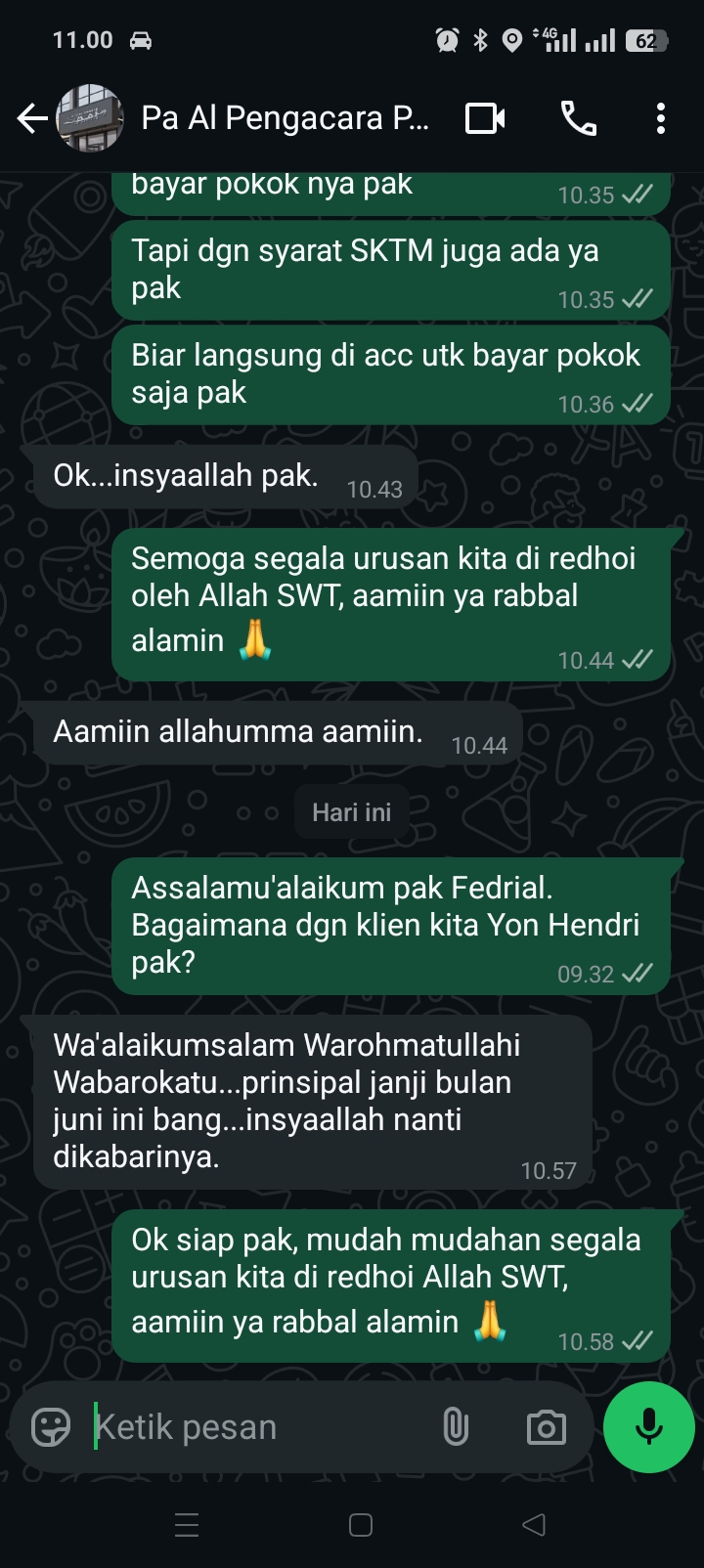Start a voice call from the chat header
704x1568 pixels.
coord(577,117)
